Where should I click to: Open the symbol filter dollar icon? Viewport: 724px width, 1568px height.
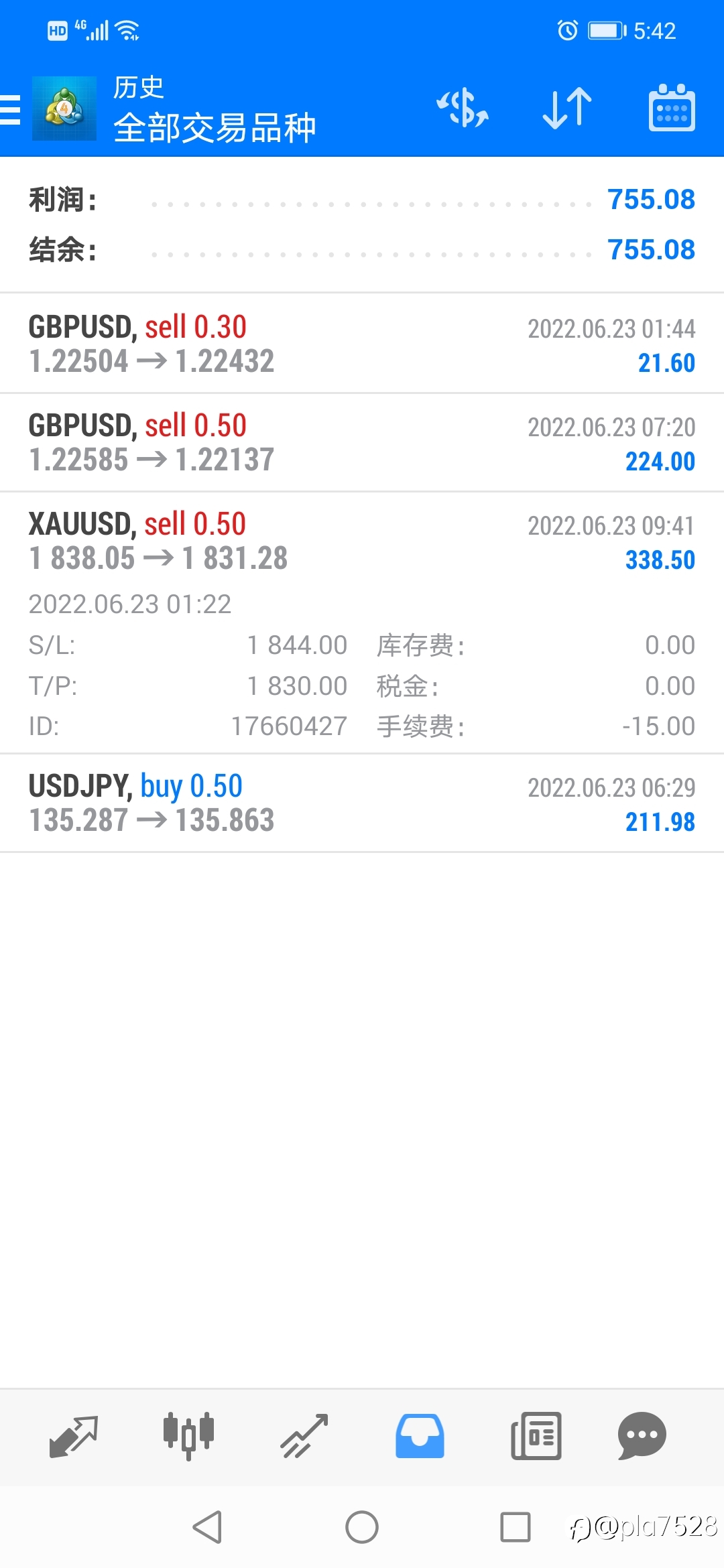[463, 108]
